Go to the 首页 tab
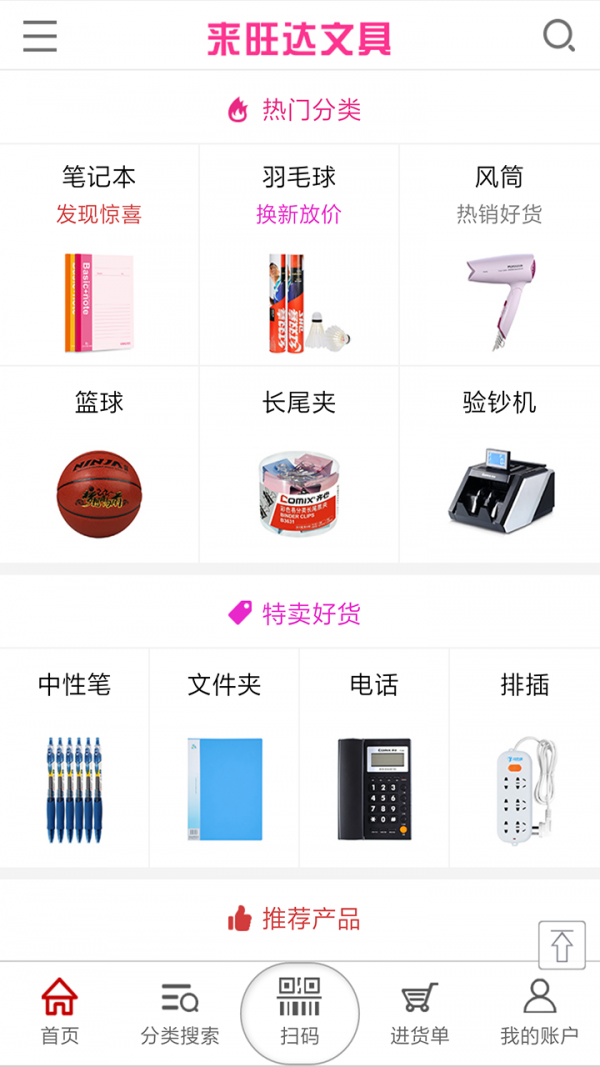 click(60, 1012)
